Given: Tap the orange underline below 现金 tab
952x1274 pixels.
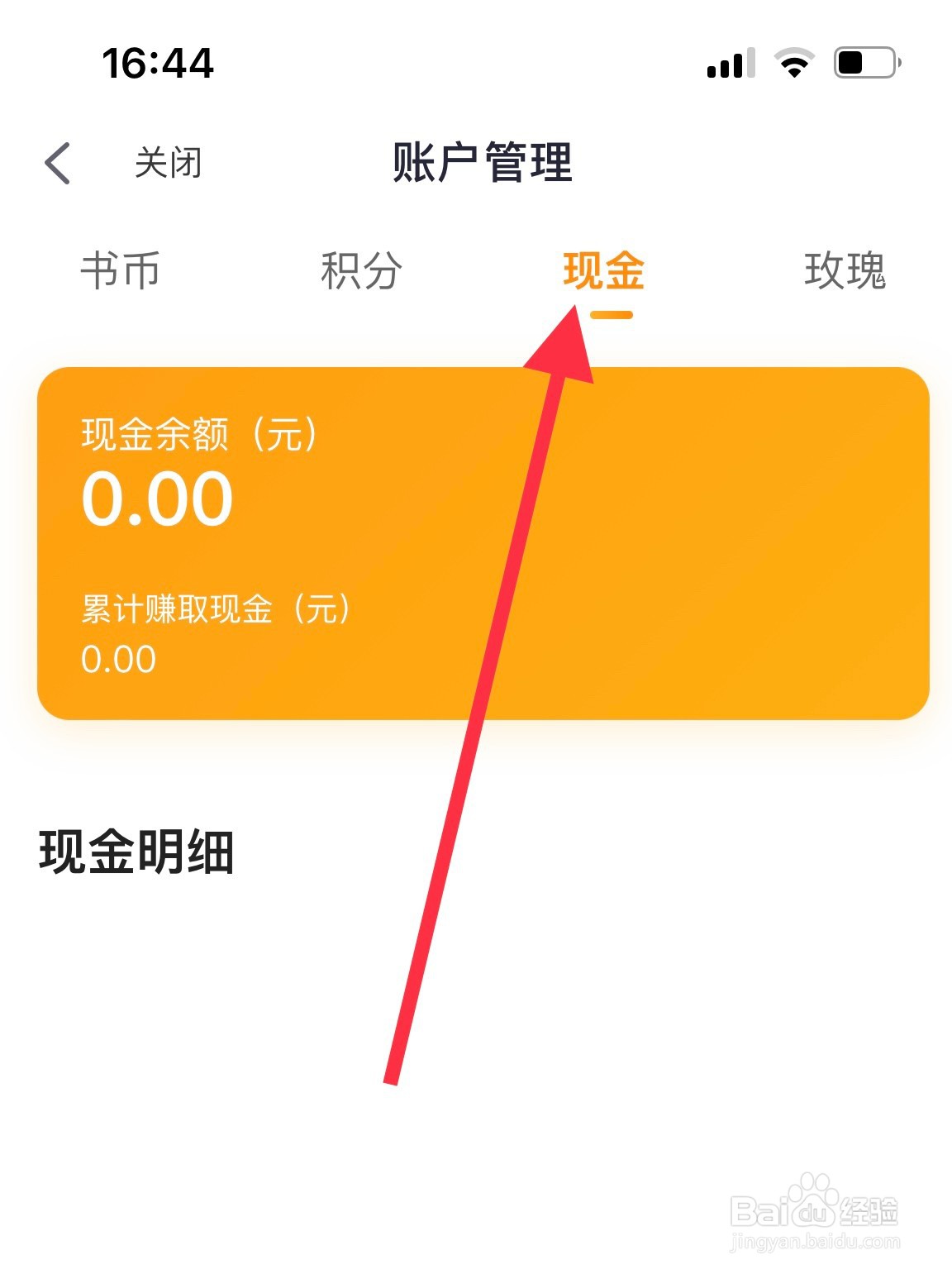Looking at the screenshot, I should (611, 315).
